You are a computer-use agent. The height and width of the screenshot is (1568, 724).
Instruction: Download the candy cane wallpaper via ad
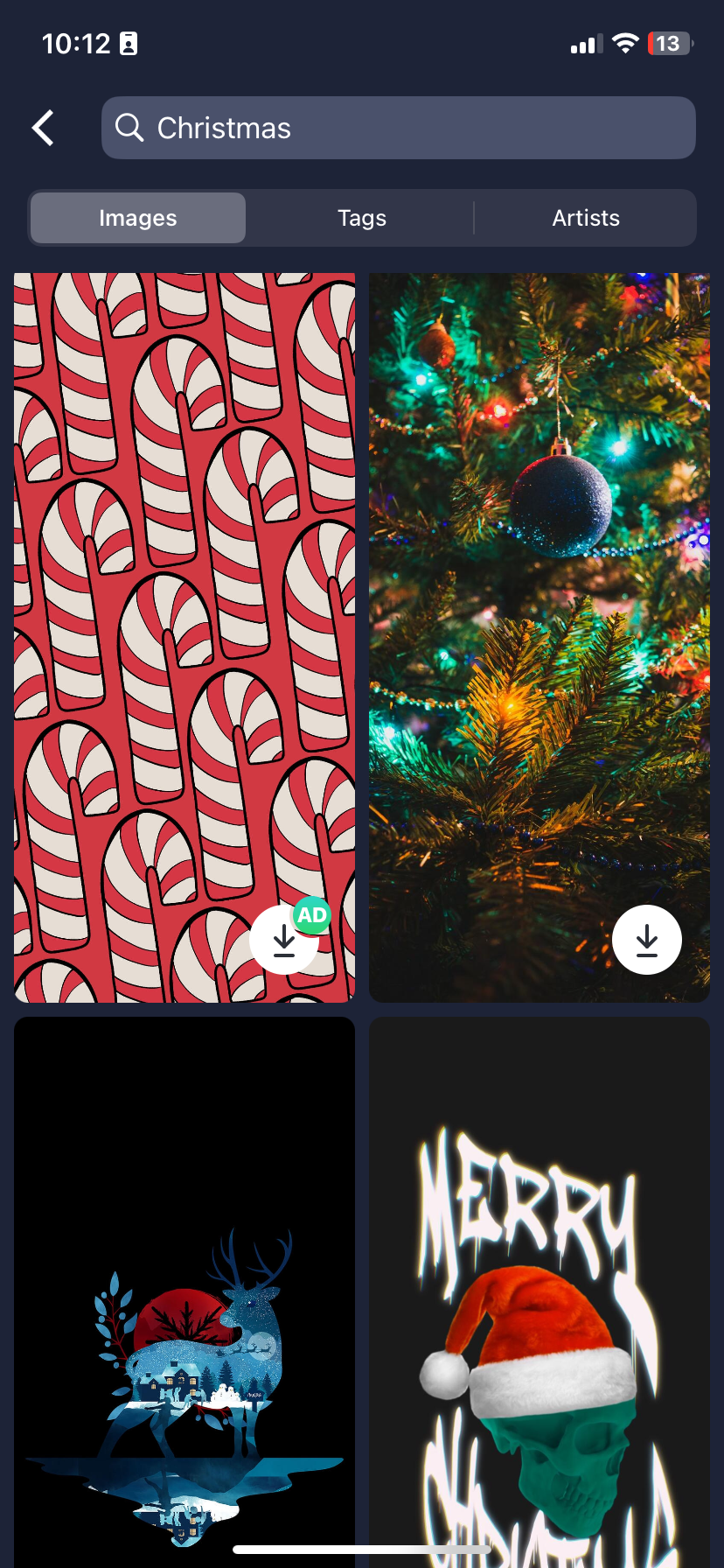[x=285, y=940]
